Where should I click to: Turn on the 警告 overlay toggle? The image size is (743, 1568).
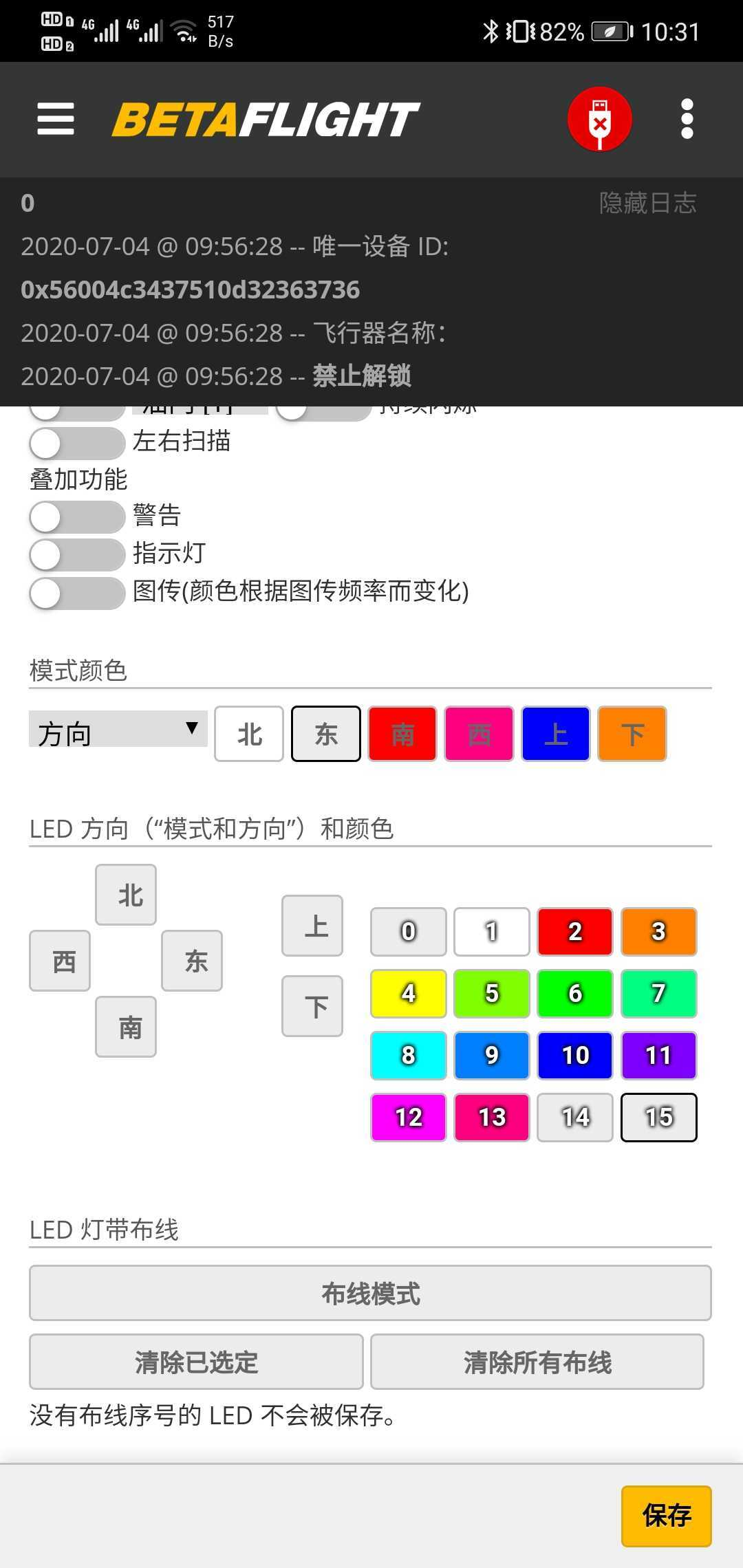coord(76,516)
